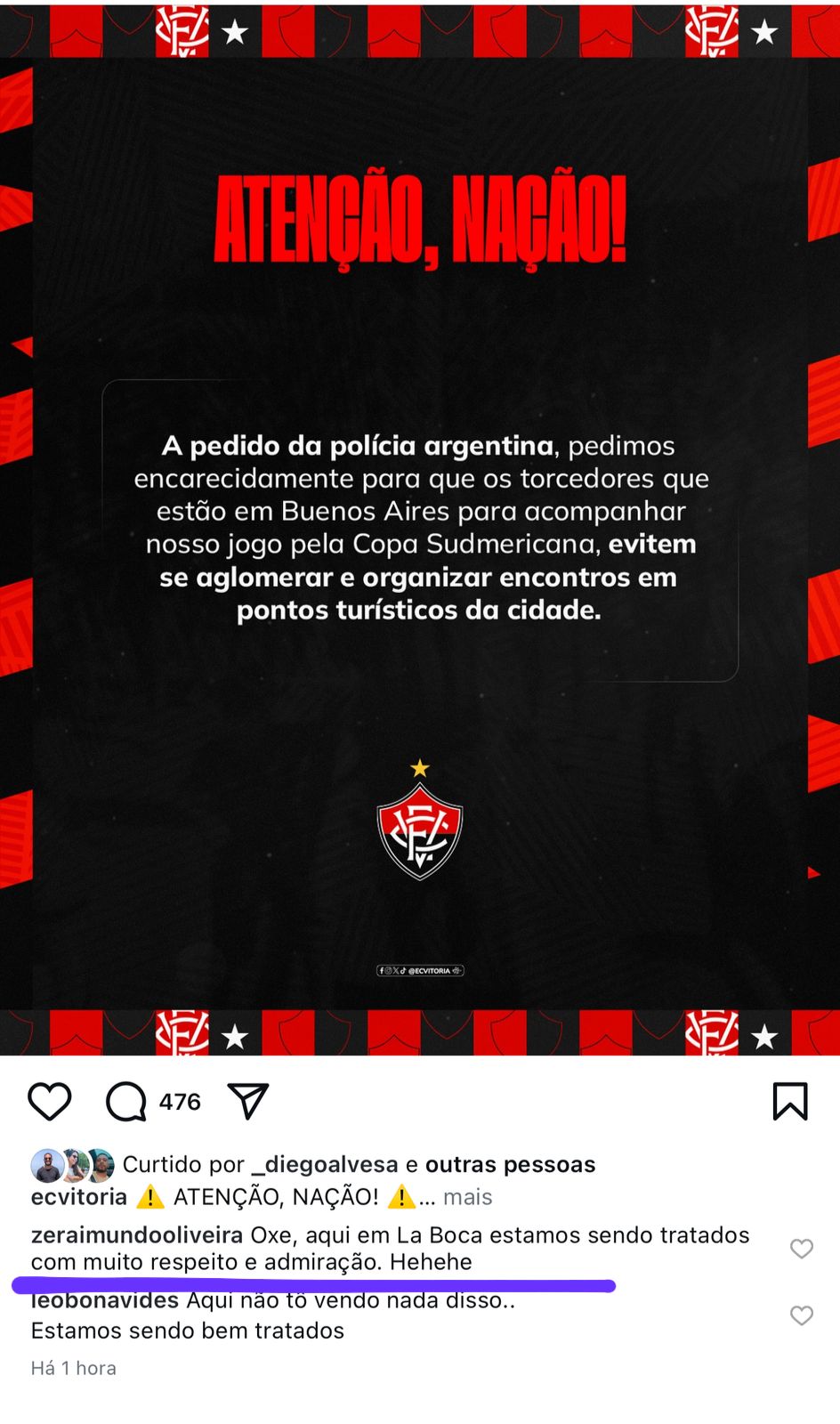Expand caption with mais
The width and height of the screenshot is (840, 1424).
tap(467, 1197)
